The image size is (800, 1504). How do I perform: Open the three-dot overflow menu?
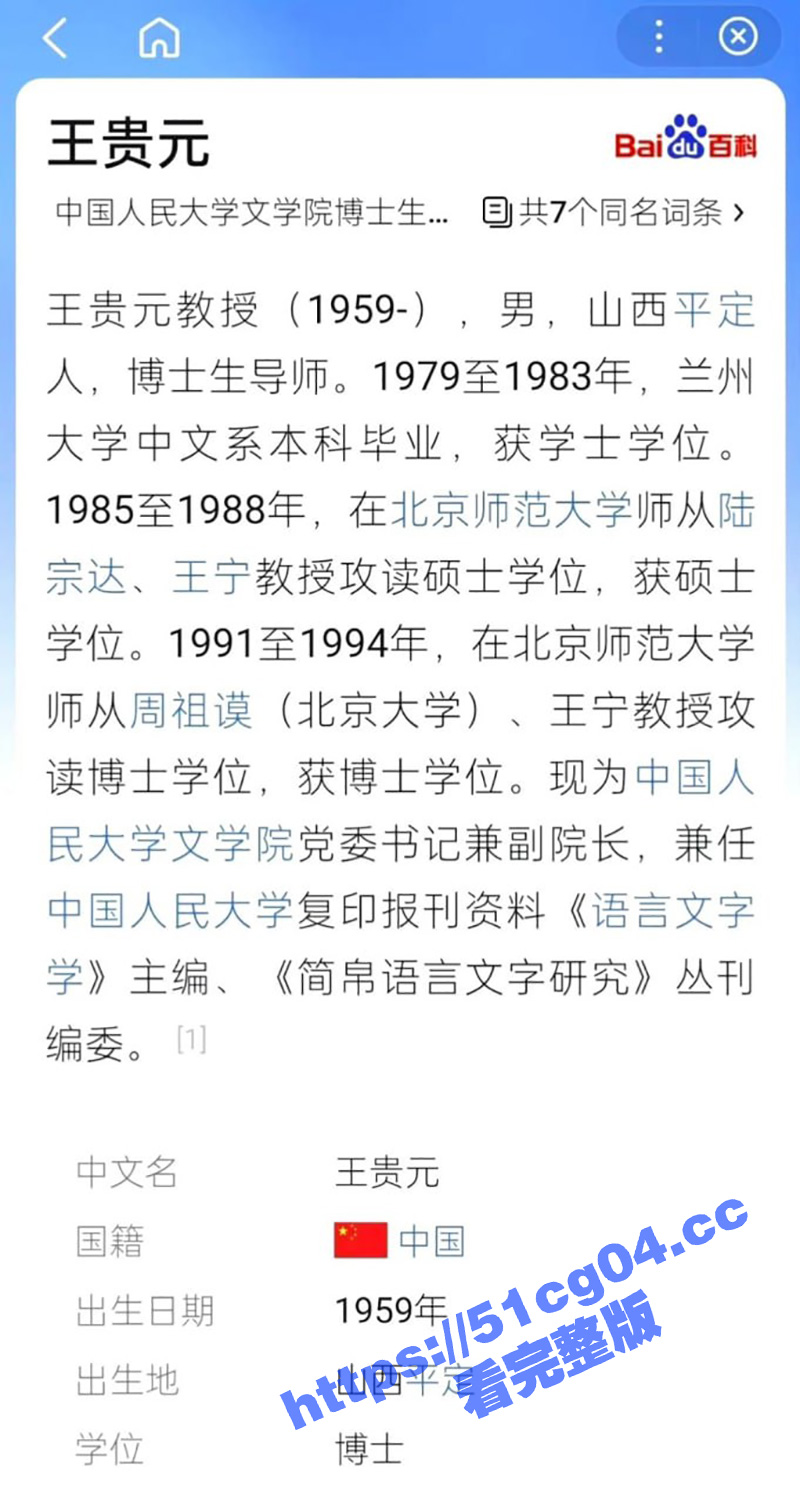coord(658,38)
